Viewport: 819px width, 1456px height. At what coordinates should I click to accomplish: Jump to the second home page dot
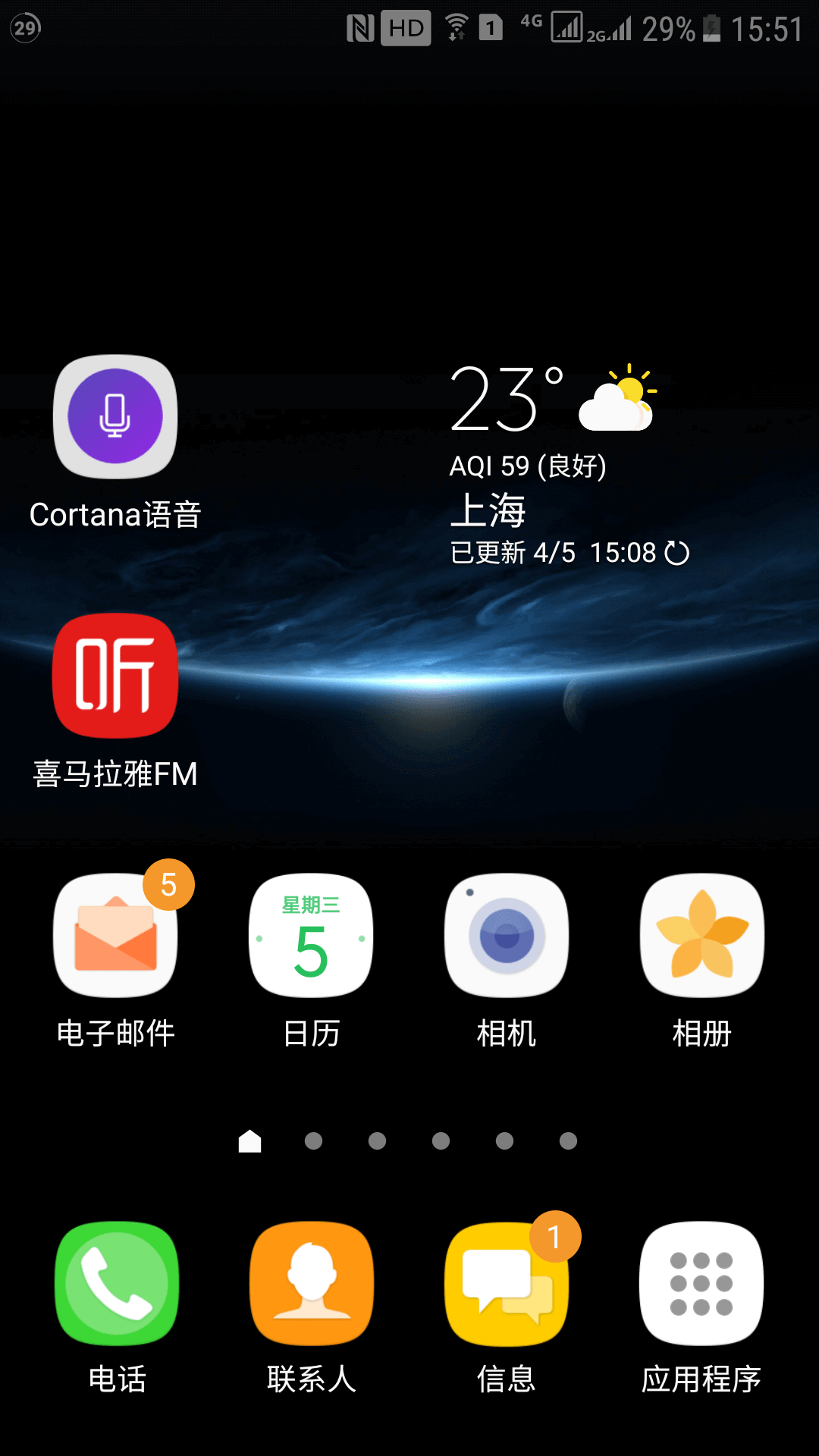click(x=313, y=1141)
